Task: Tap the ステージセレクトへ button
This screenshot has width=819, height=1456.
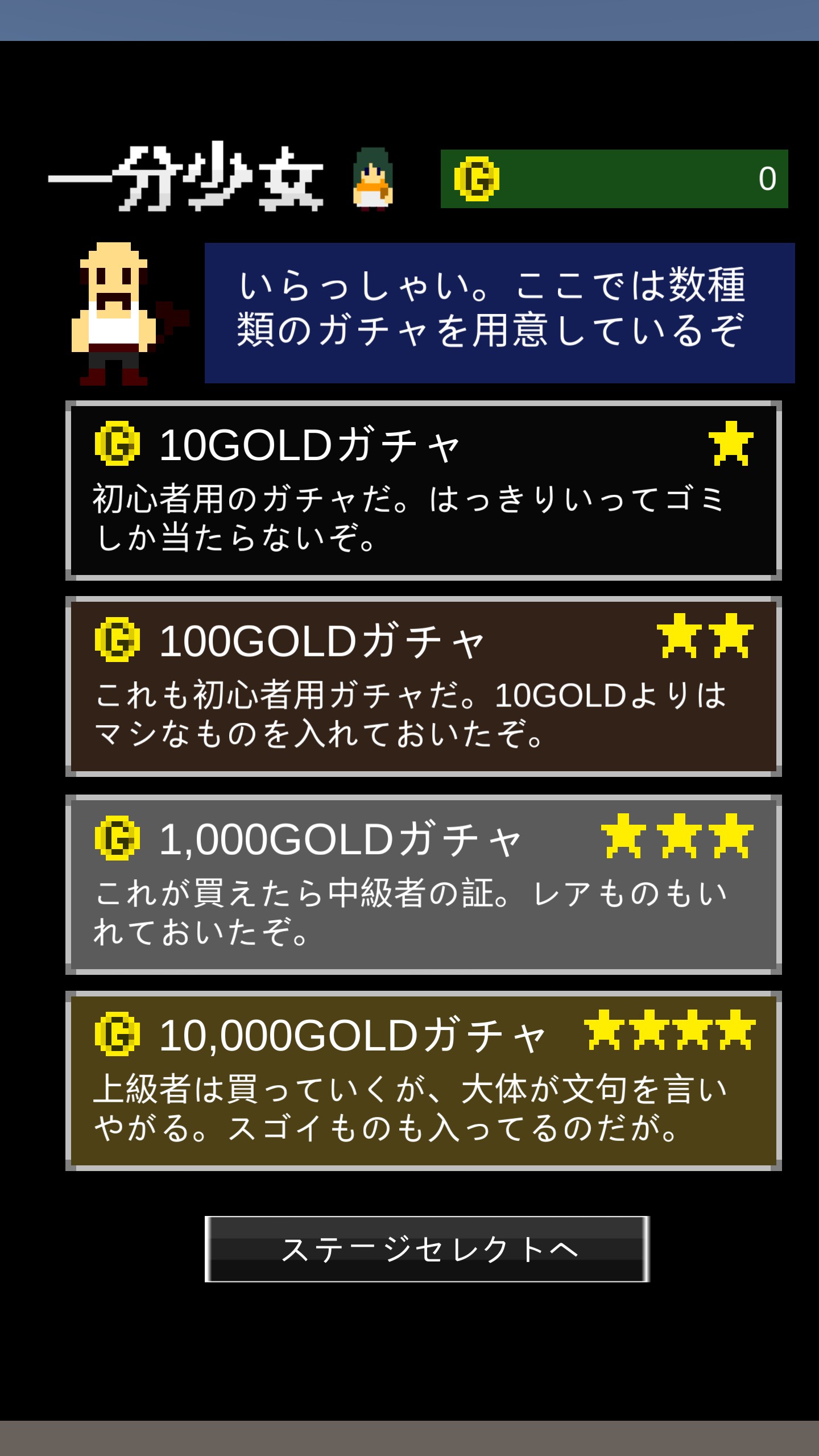Action: pyautogui.click(x=427, y=1249)
